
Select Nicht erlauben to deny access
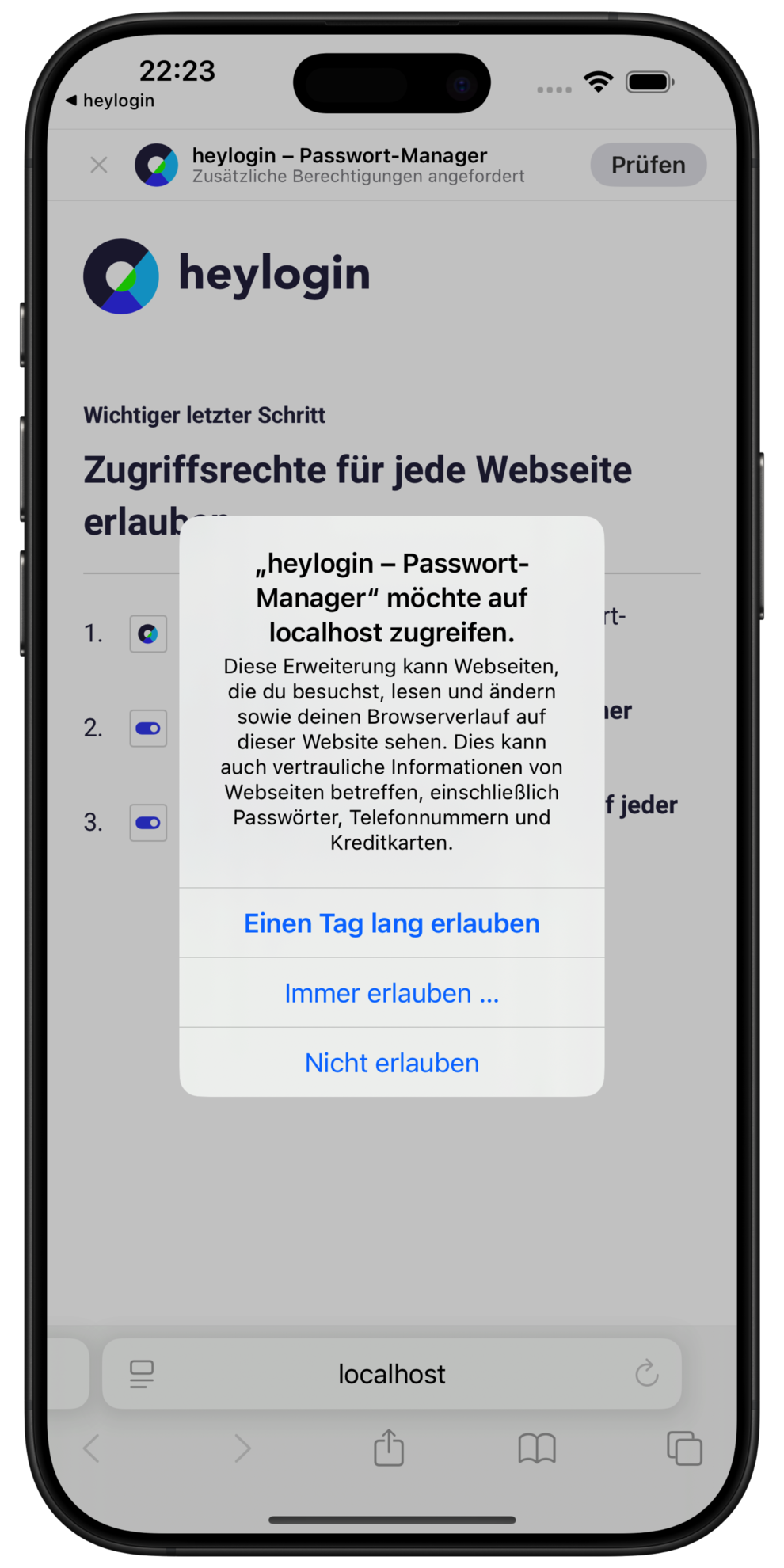coord(391,1063)
